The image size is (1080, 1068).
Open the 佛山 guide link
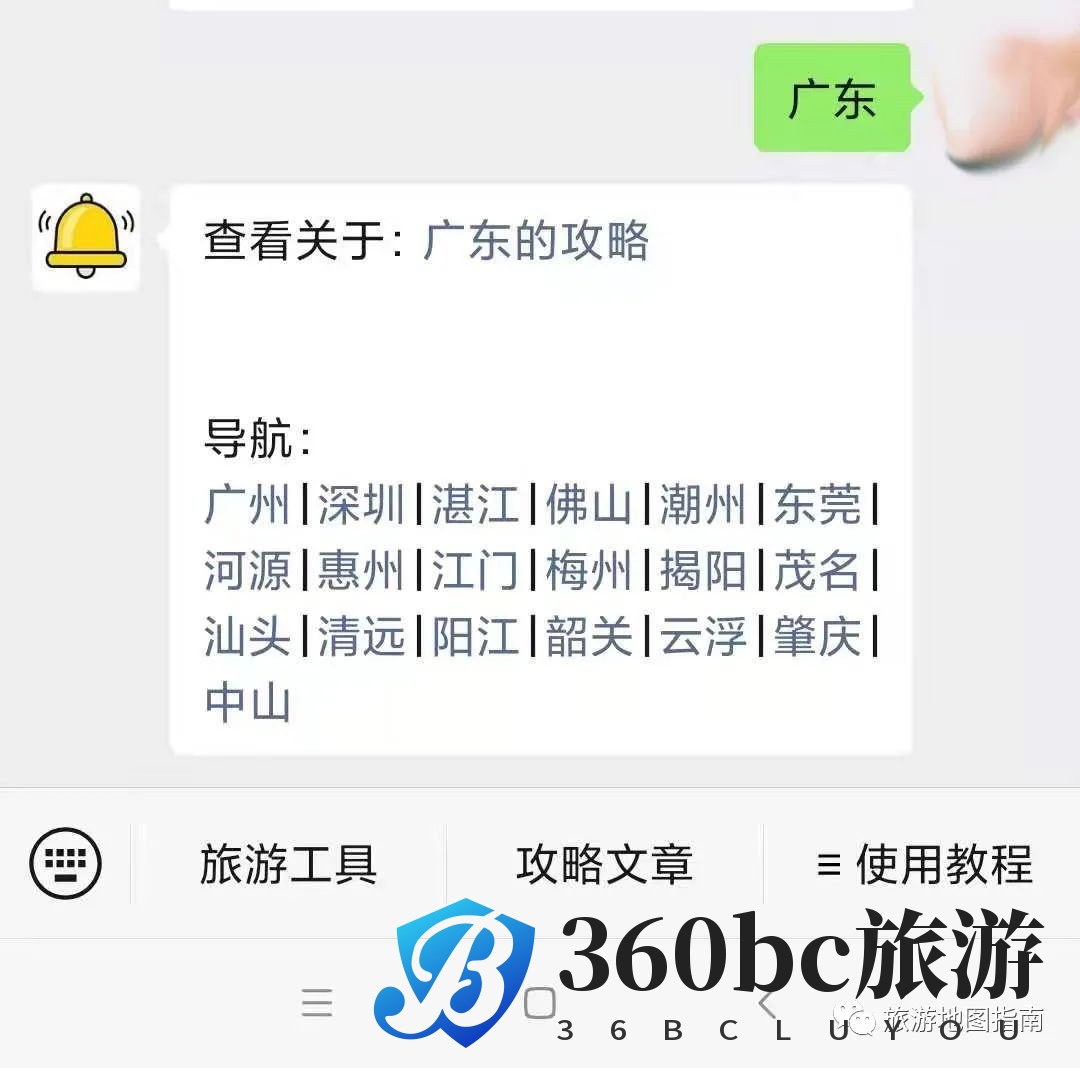(589, 504)
